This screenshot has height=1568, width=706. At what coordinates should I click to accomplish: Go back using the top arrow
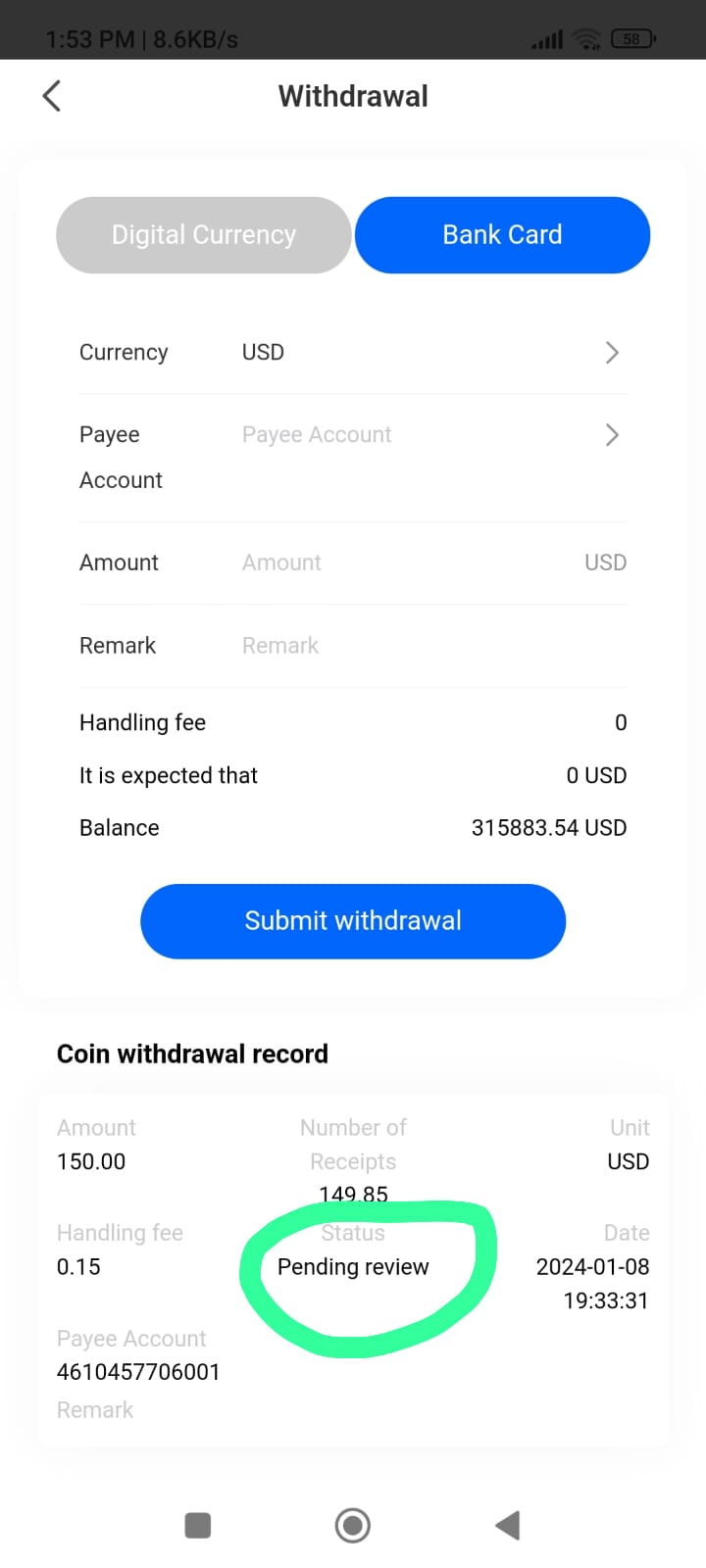point(52,96)
